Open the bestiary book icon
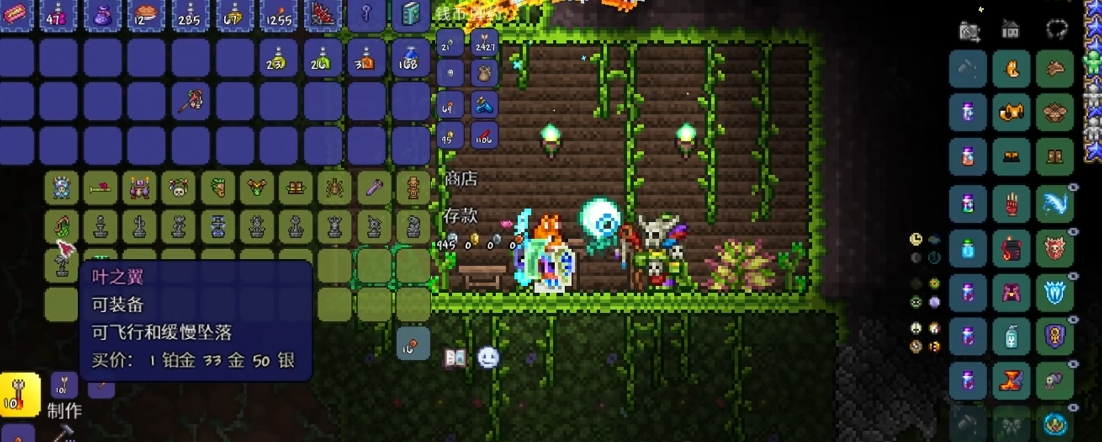Image resolution: width=1102 pixels, height=442 pixels. [455, 357]
